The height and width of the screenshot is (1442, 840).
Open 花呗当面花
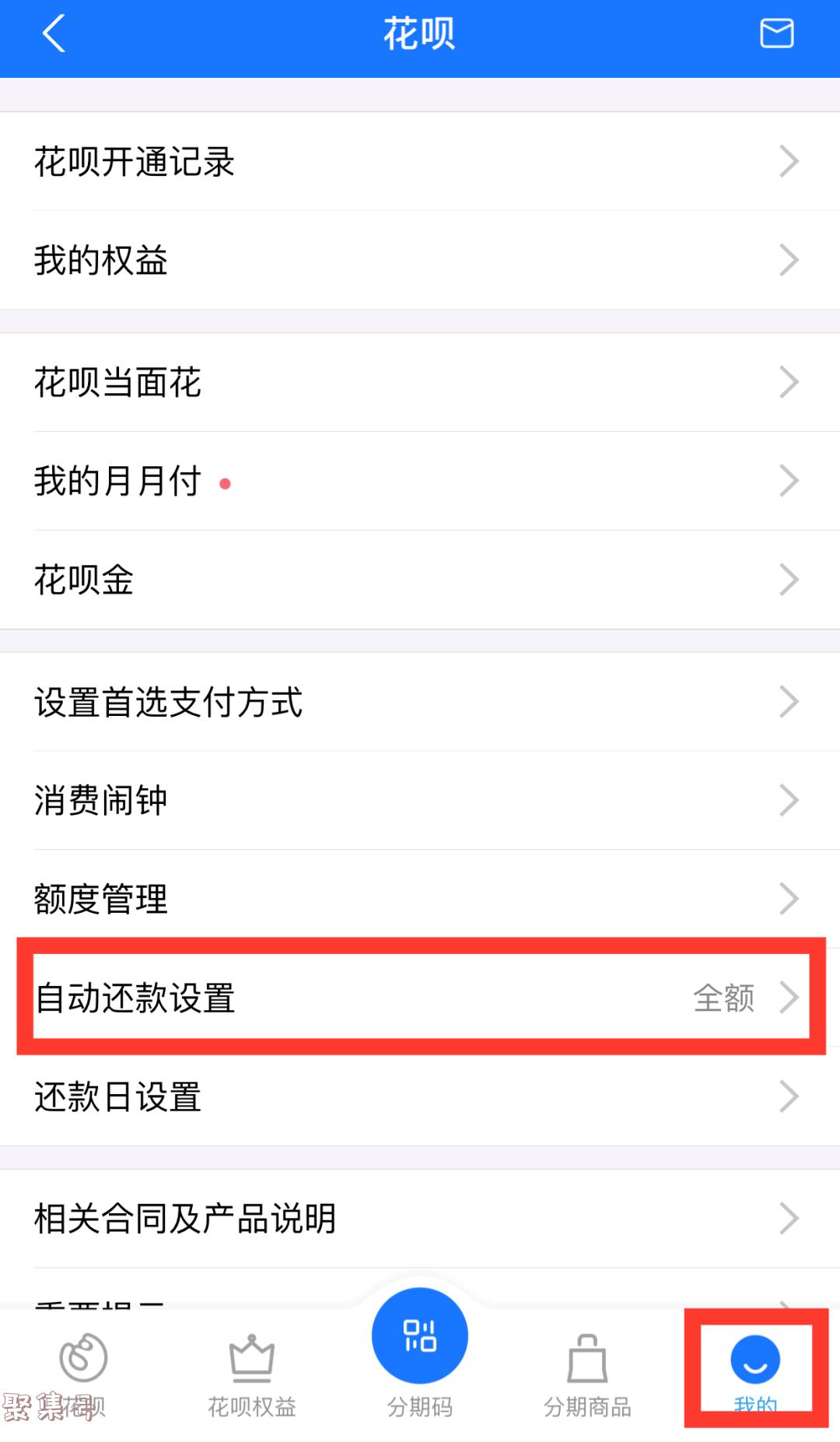pyautogui.click(x=420, y=382)
